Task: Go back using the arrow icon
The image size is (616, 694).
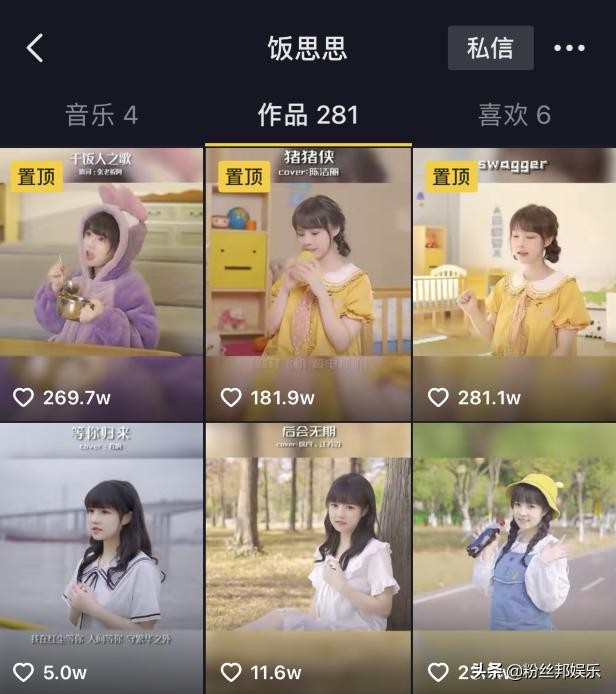Action: click(x=35, y=48)
